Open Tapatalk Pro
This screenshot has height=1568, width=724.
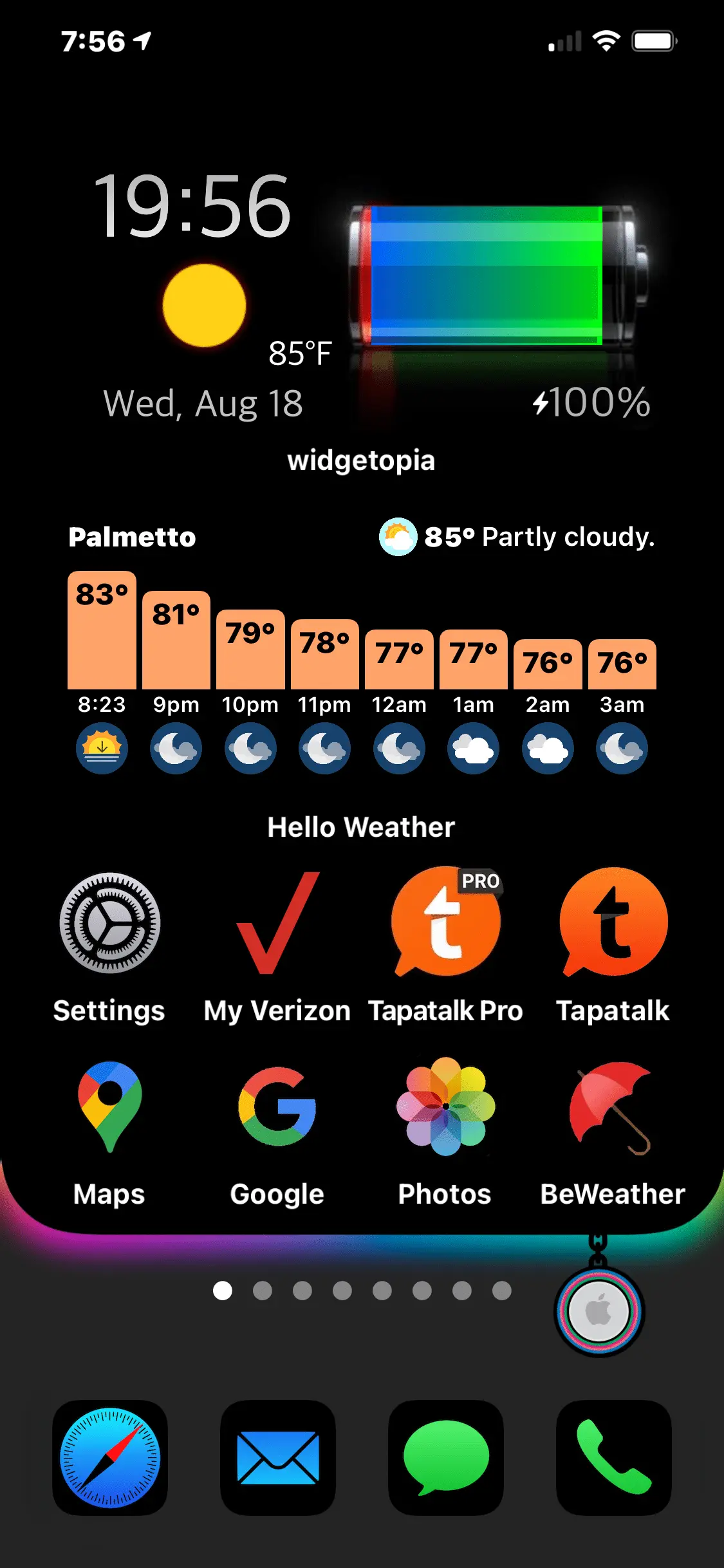click(445, 923)
